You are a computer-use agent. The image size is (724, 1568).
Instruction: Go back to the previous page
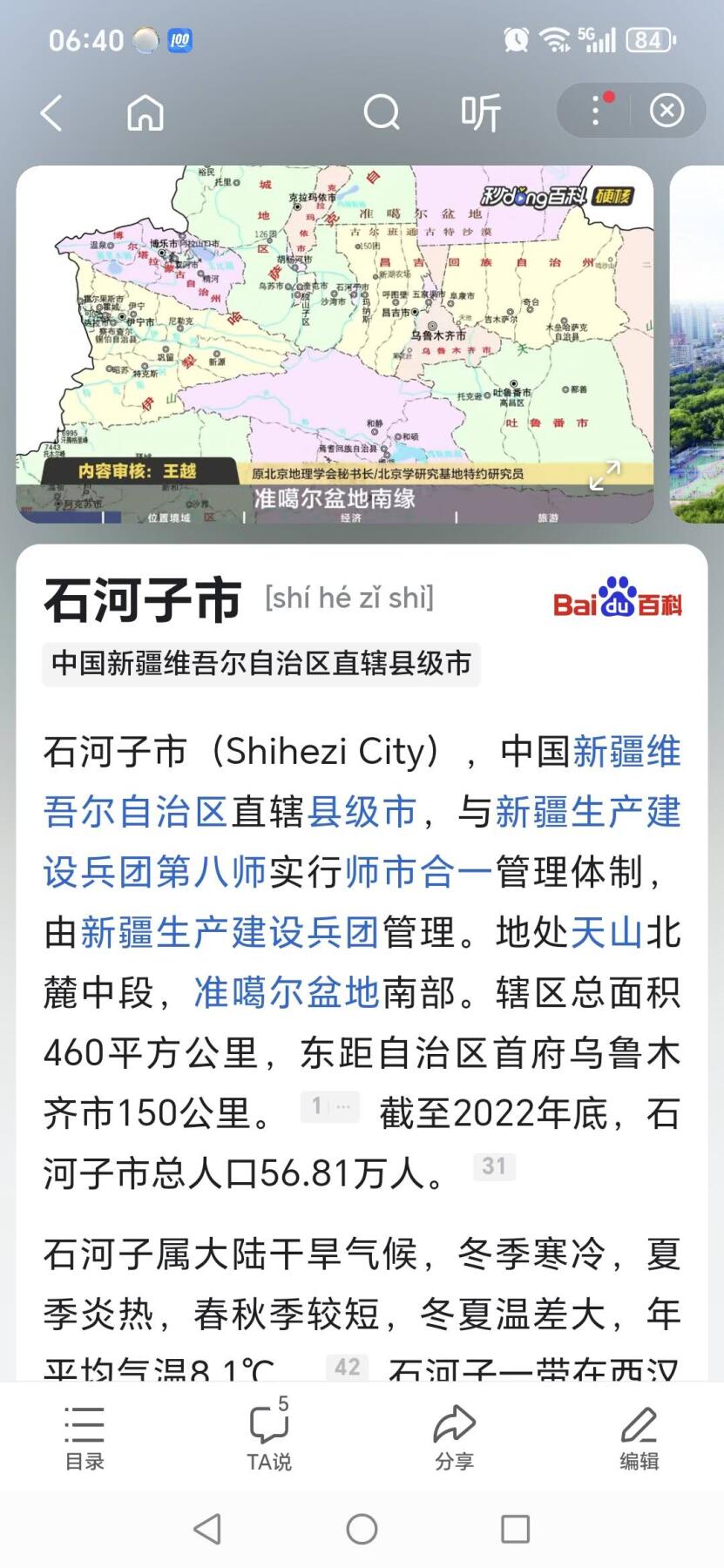[x=52, y=112]
